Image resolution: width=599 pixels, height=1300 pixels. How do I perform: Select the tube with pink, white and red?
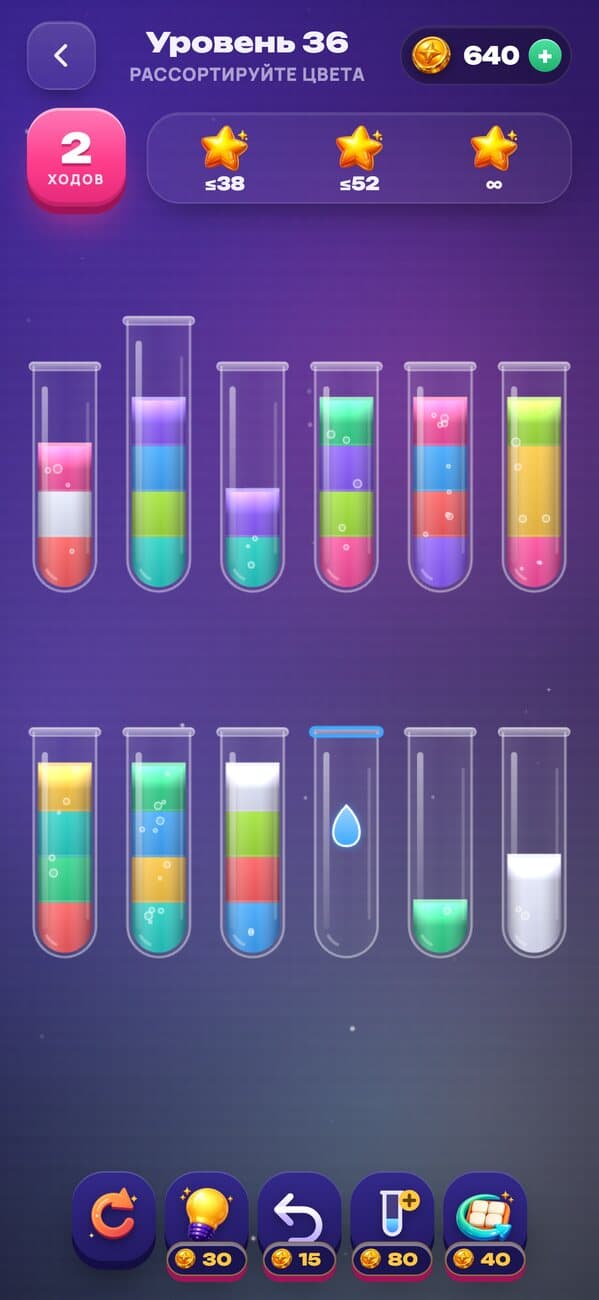[x=65, y=477]
